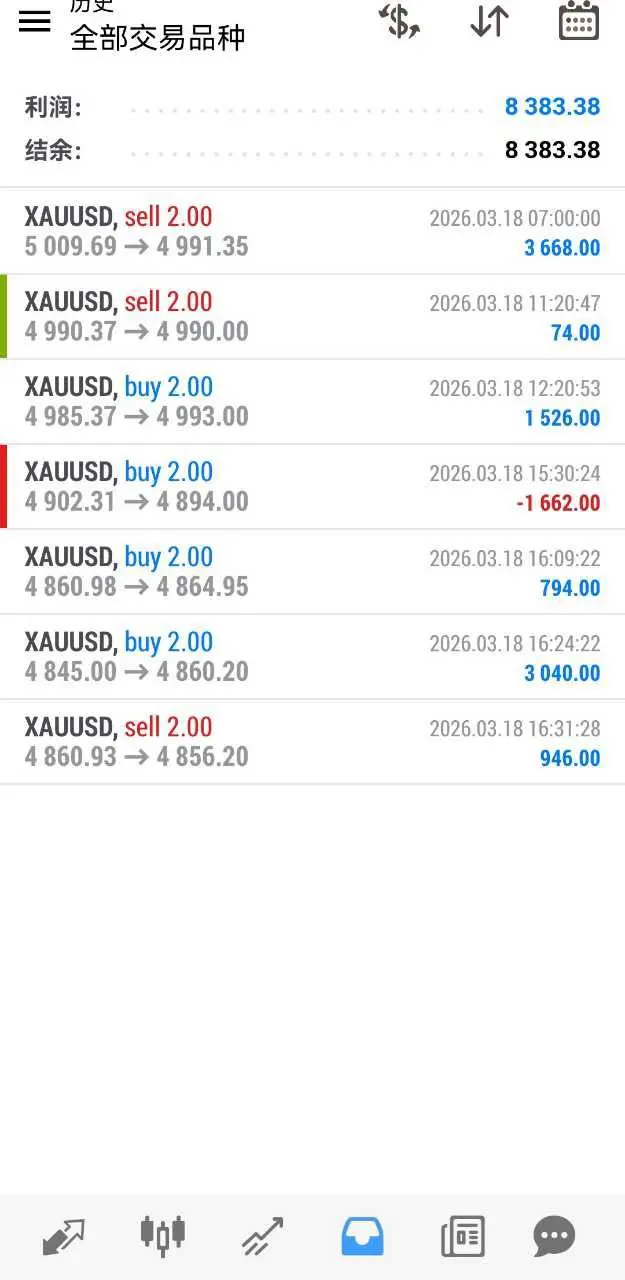Open the News tab
This screenshot has height=1280, width=625.
point(462,1236)
